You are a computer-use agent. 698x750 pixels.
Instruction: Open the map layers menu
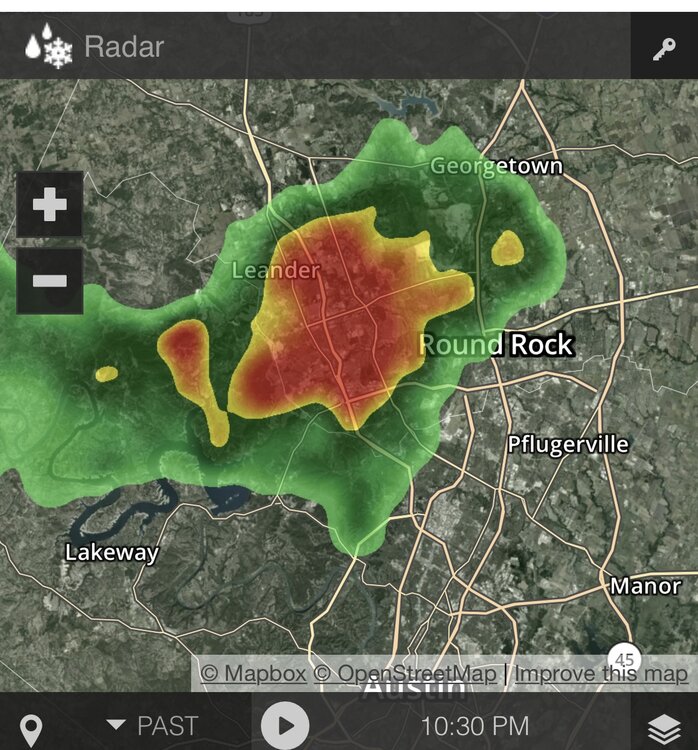(664, 726)
